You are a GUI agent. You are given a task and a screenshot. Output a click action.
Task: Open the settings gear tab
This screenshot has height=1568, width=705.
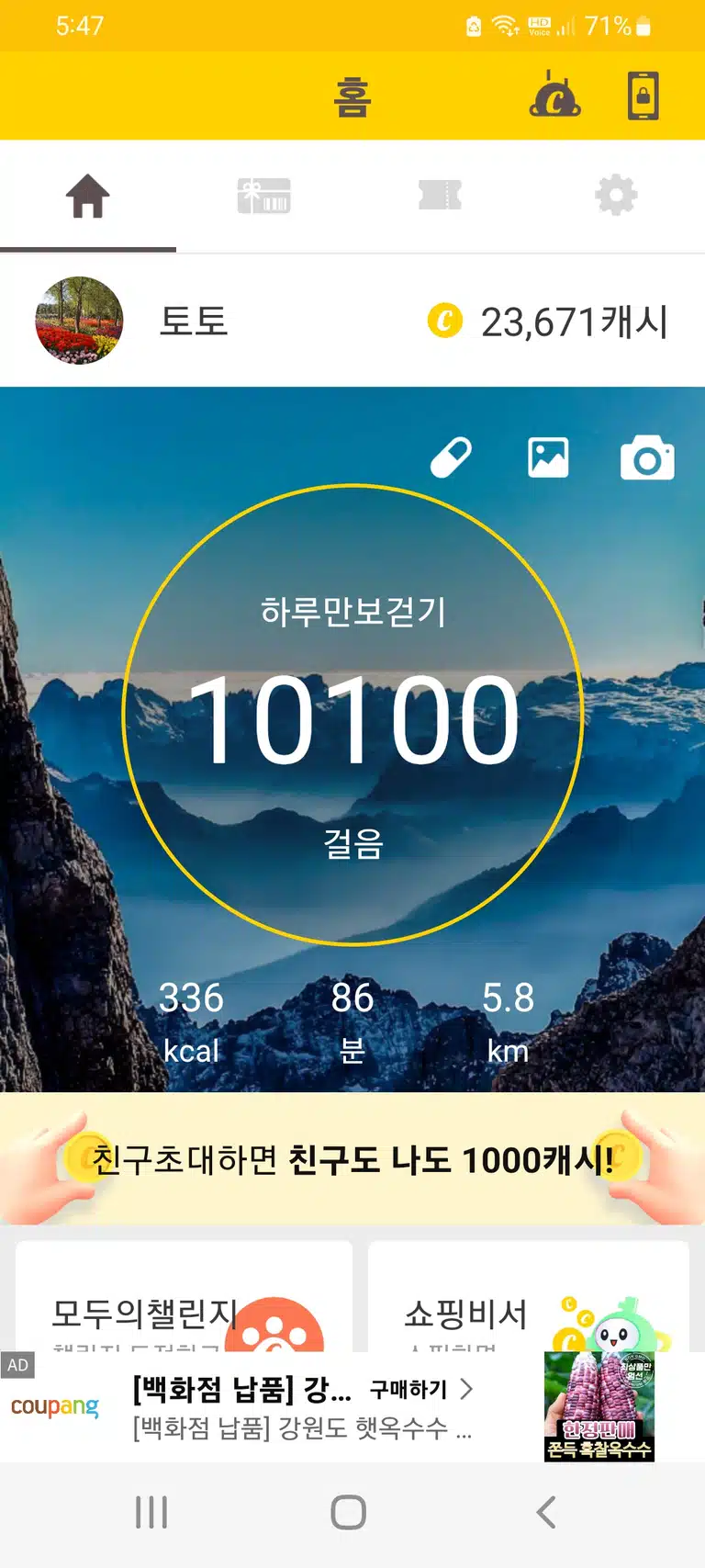point(616,196)
